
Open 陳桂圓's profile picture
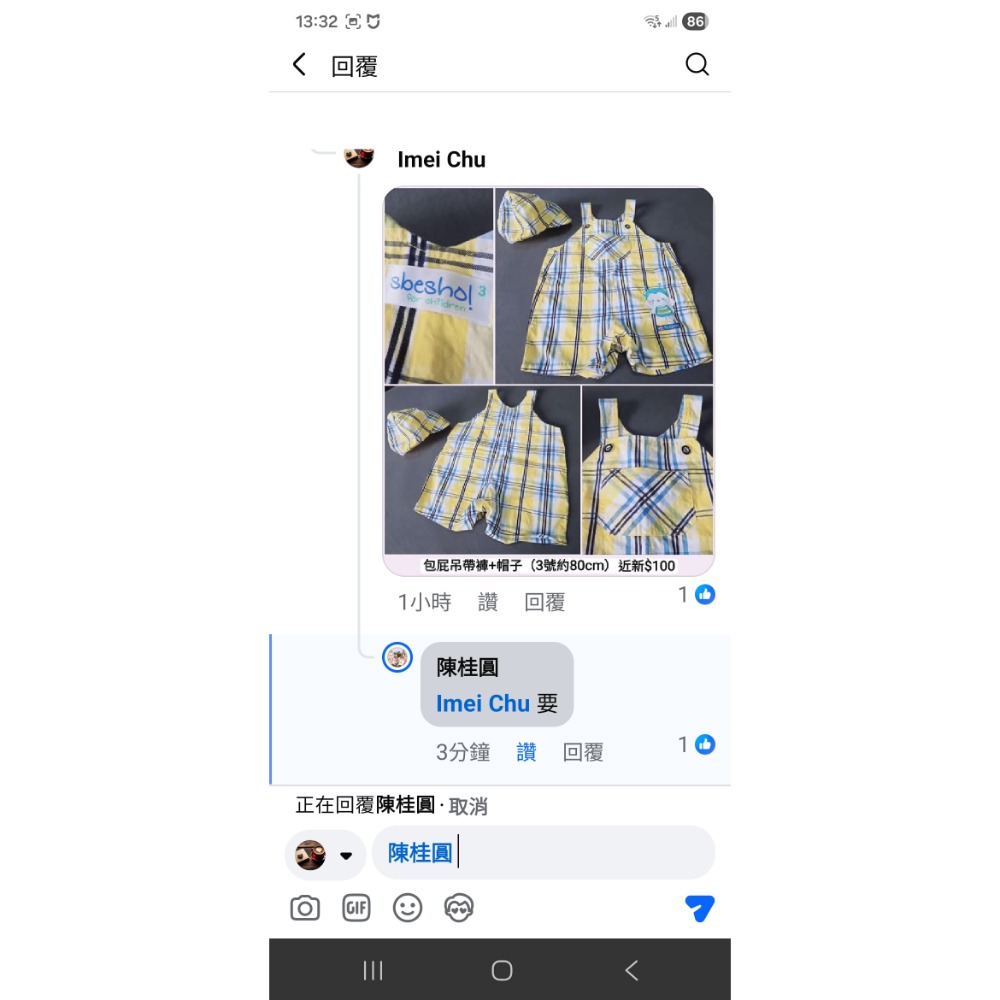397,658
